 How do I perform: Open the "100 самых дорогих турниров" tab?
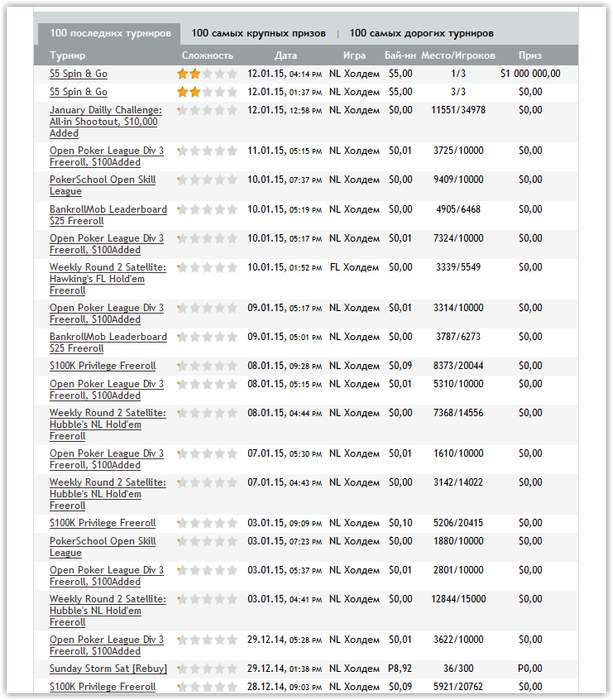click(x=421, y=34)
